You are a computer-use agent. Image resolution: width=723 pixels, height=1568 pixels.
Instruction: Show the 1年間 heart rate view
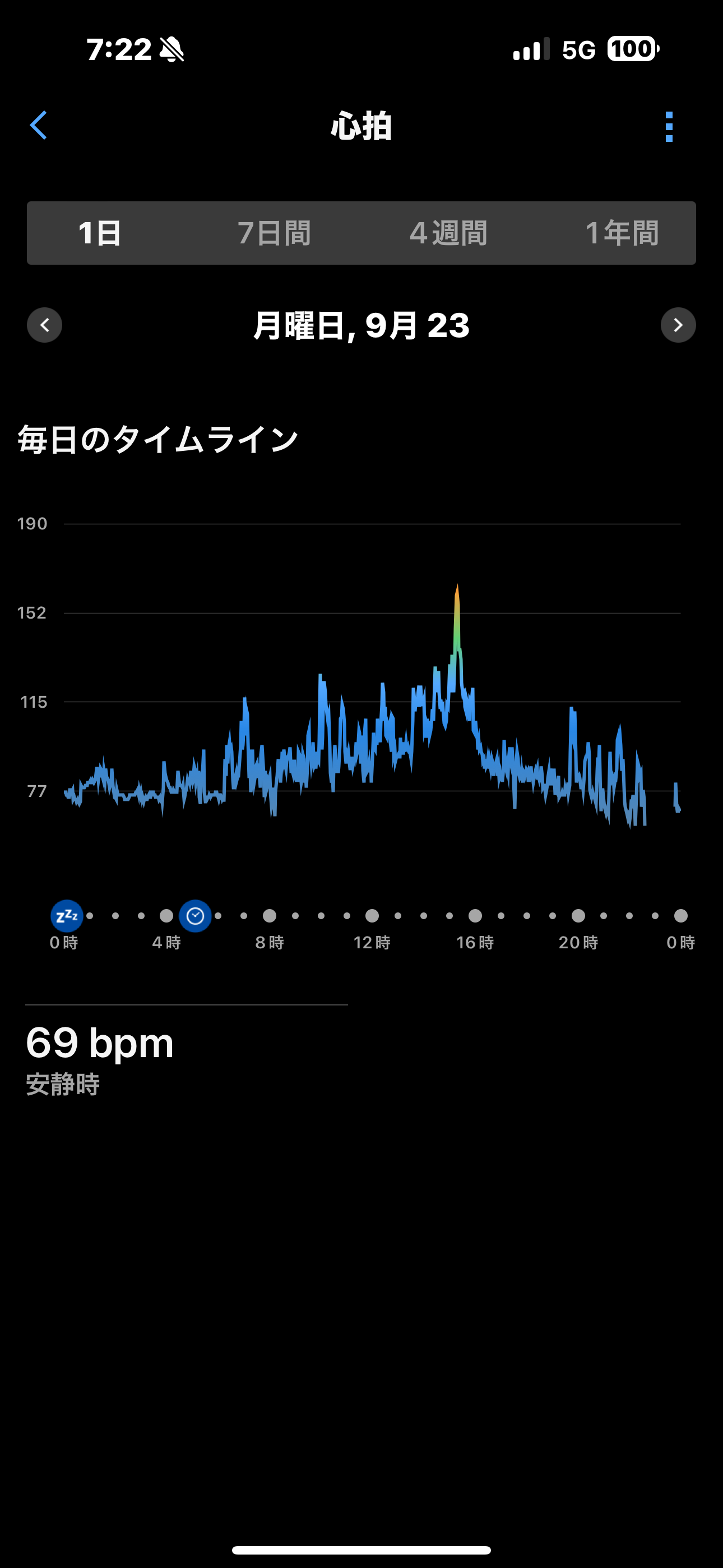click(x=622, y=233)
